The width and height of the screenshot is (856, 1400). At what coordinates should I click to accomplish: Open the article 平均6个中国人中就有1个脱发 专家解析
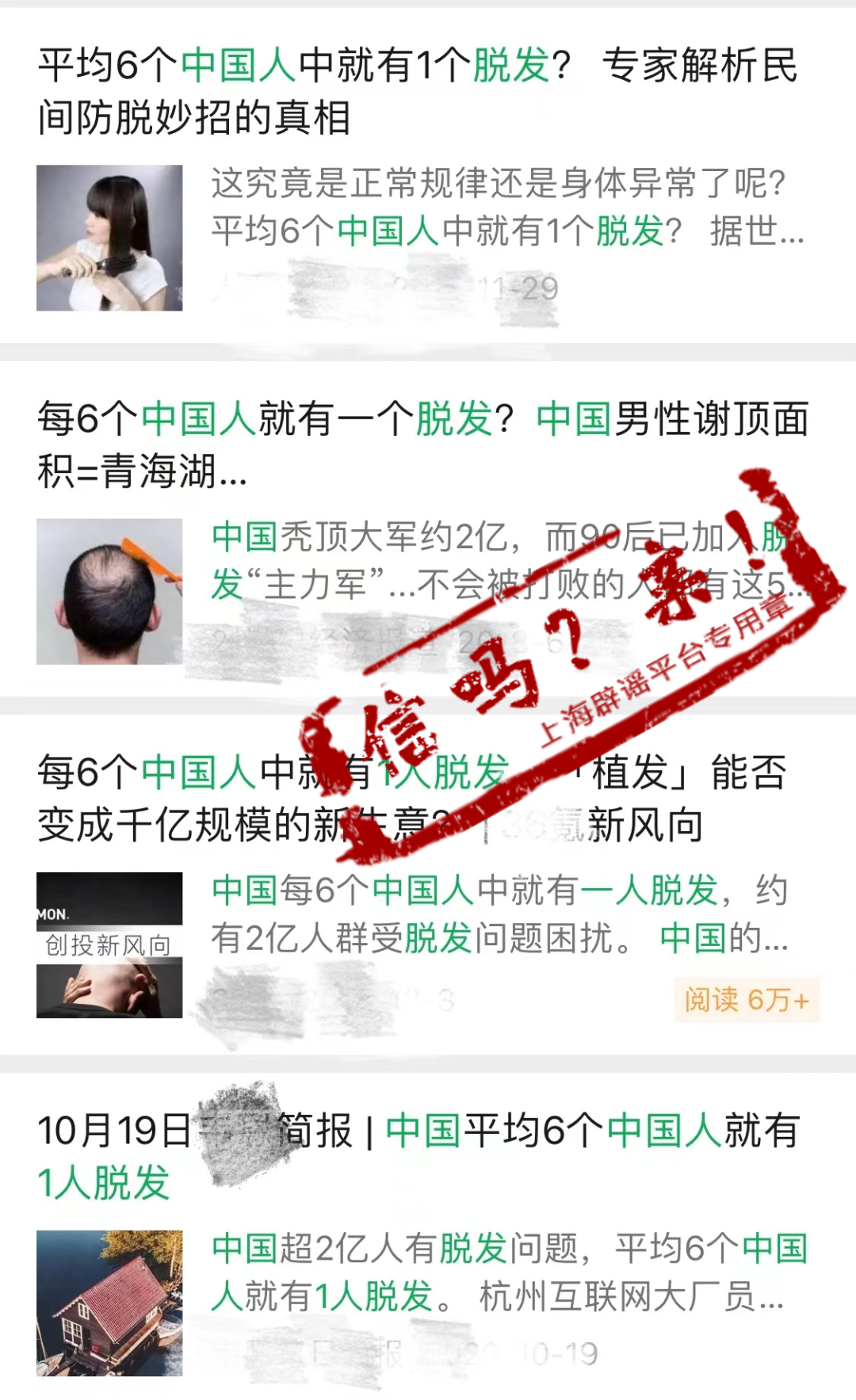418,90
